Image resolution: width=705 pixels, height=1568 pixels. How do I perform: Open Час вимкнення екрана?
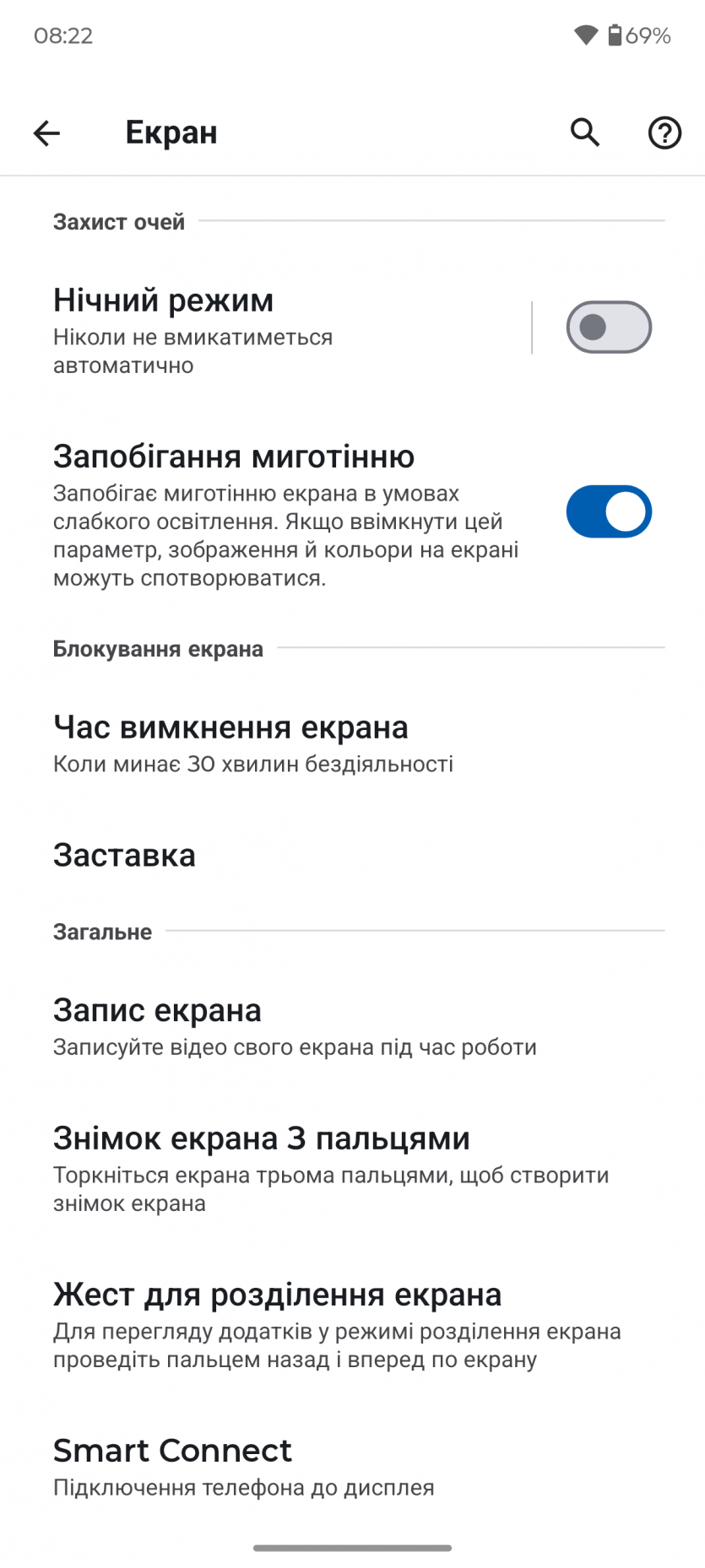[x=253, y=743]
